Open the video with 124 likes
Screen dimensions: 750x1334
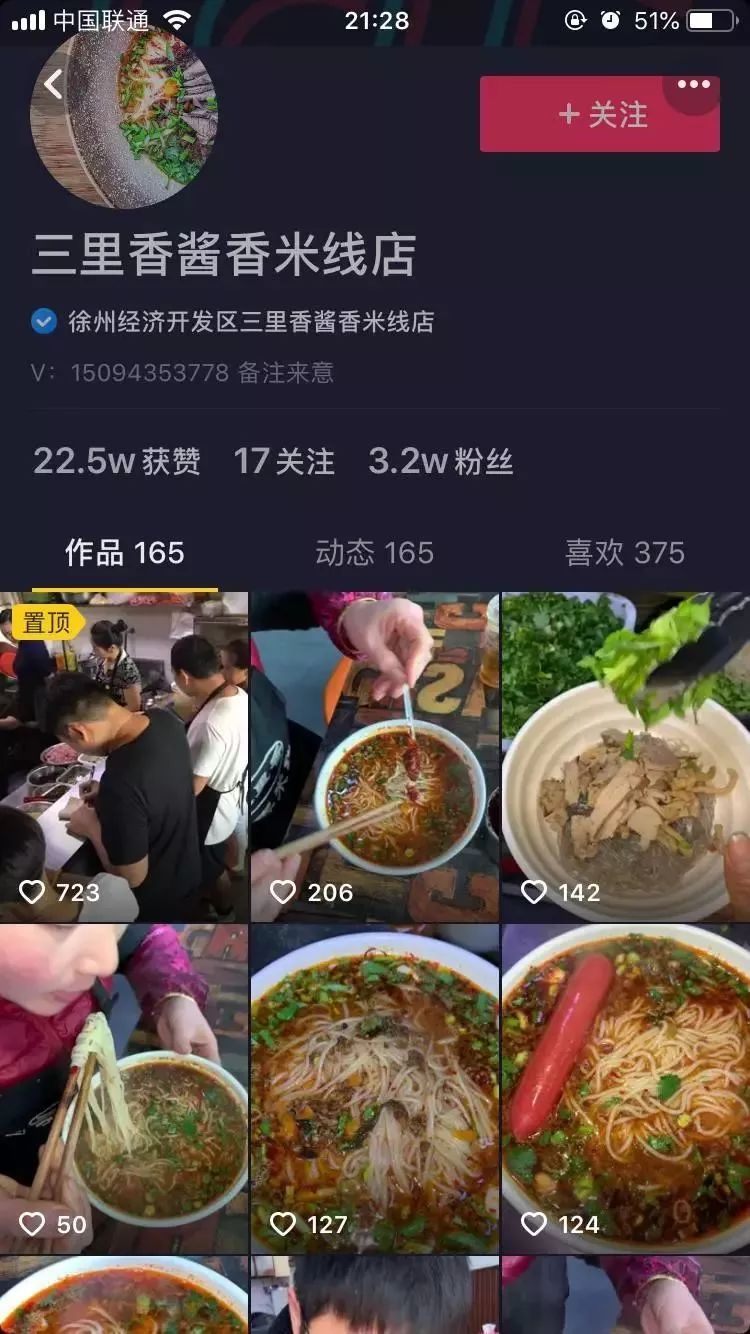(625, 1089)
